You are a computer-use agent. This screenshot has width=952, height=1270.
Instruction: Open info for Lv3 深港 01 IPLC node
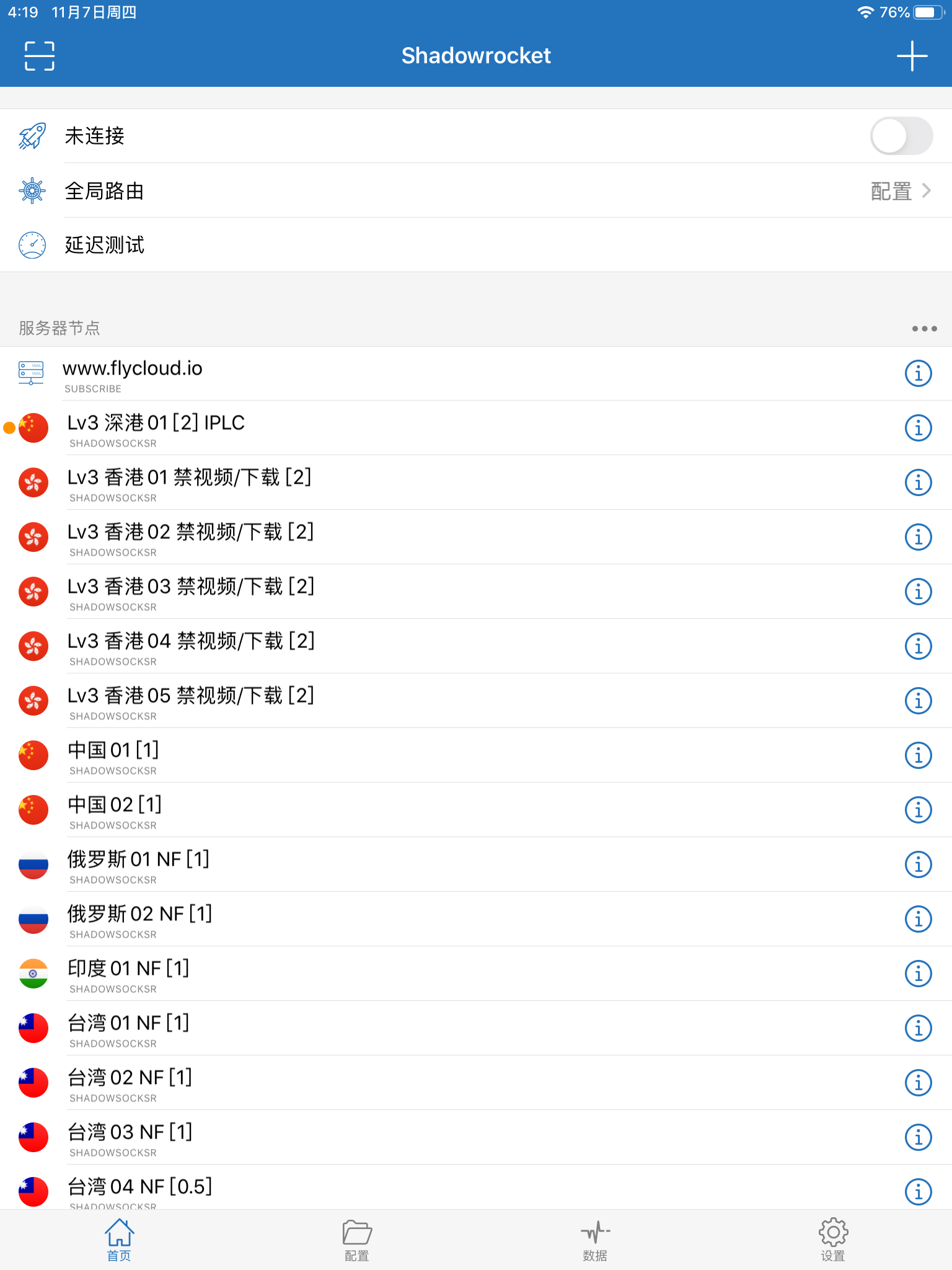(918, 428)
